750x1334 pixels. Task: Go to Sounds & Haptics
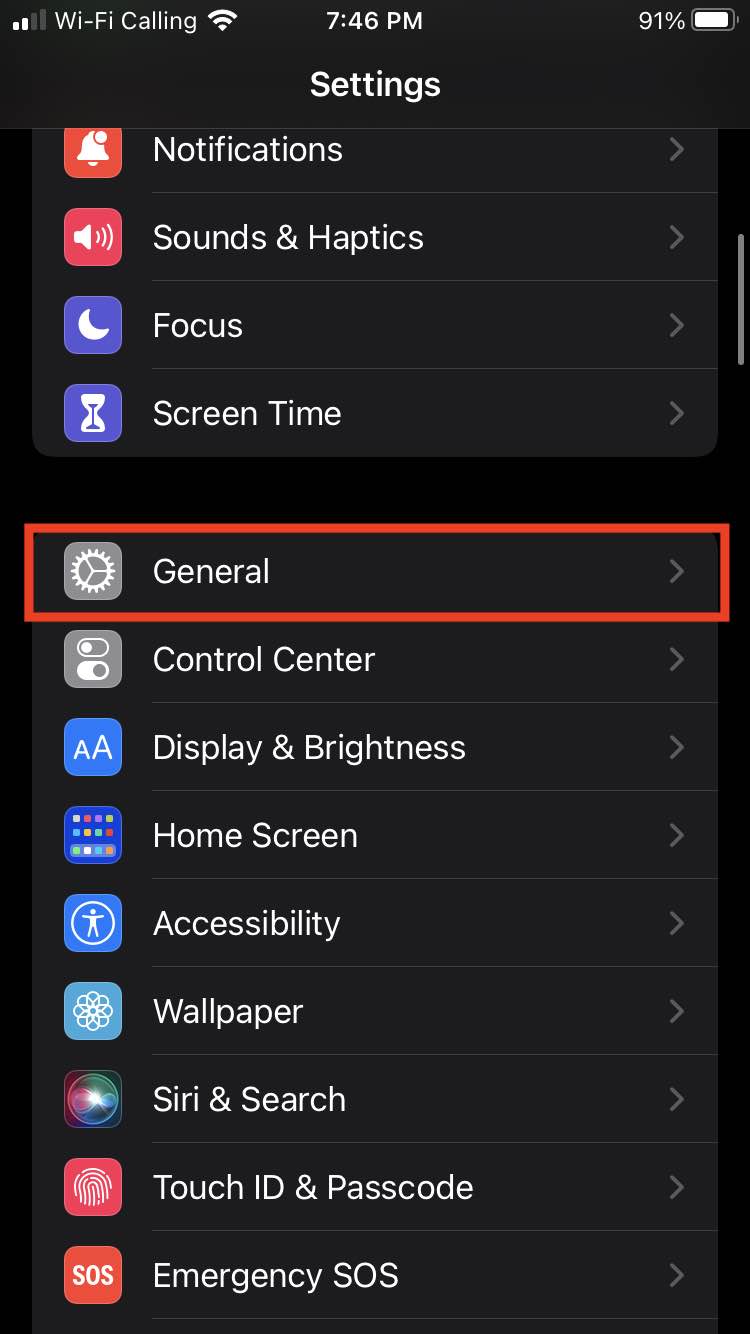[x=375, y=238]
